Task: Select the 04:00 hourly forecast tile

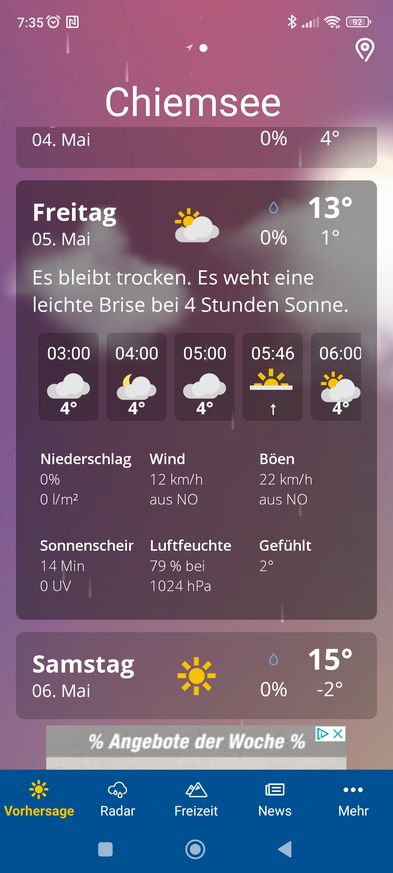Action: click(x=136, y=376)
